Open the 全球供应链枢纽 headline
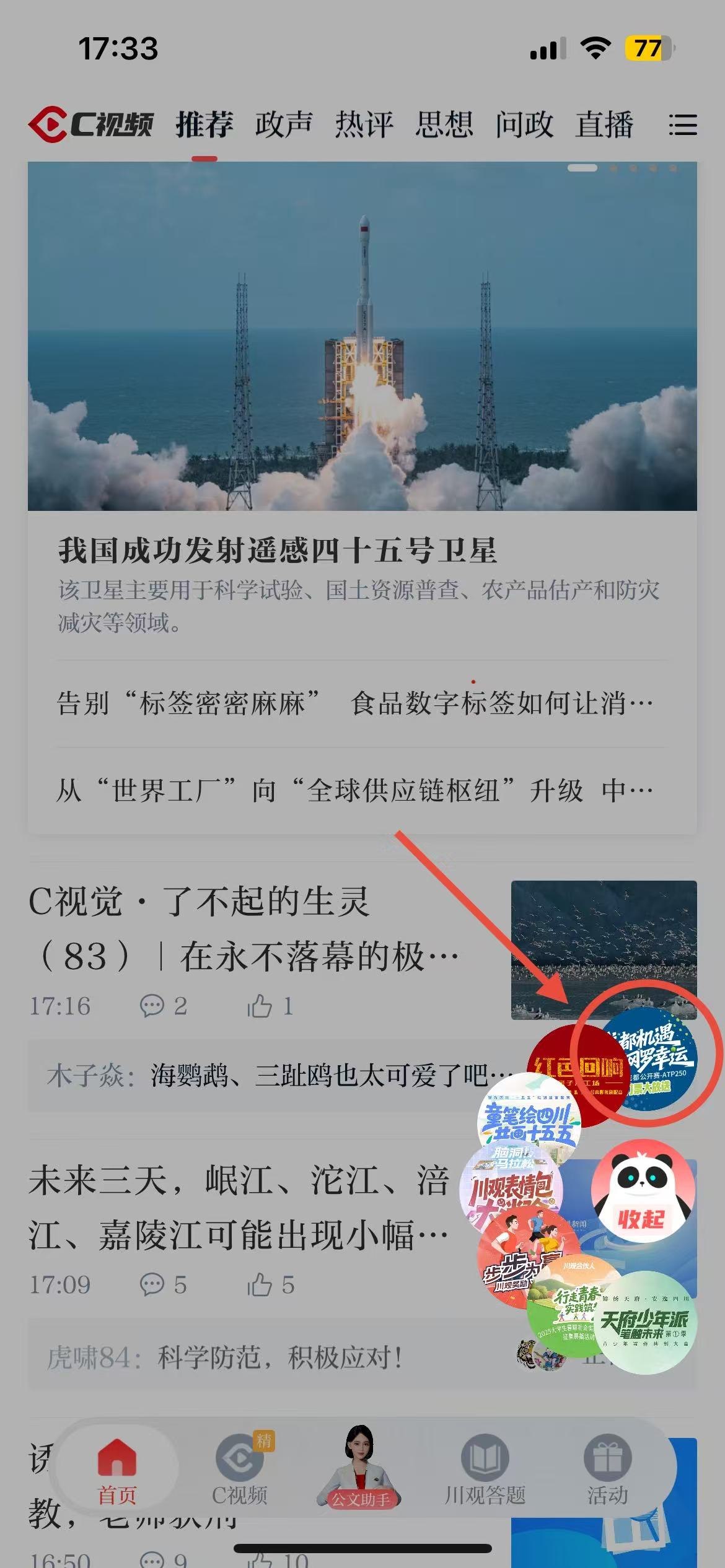725x1568 pixels. (354, 791)
